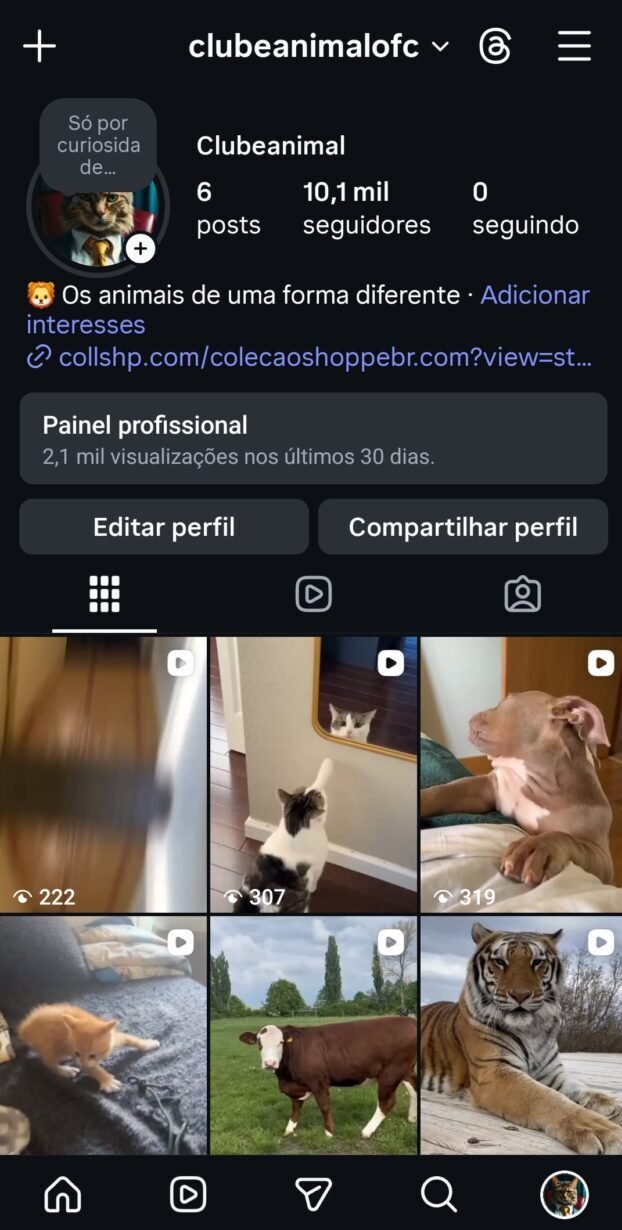The image size is (622, 1230).
Task: Switch to the Reels profile tab
Action: pyautogui.click(x=313, y=594)
